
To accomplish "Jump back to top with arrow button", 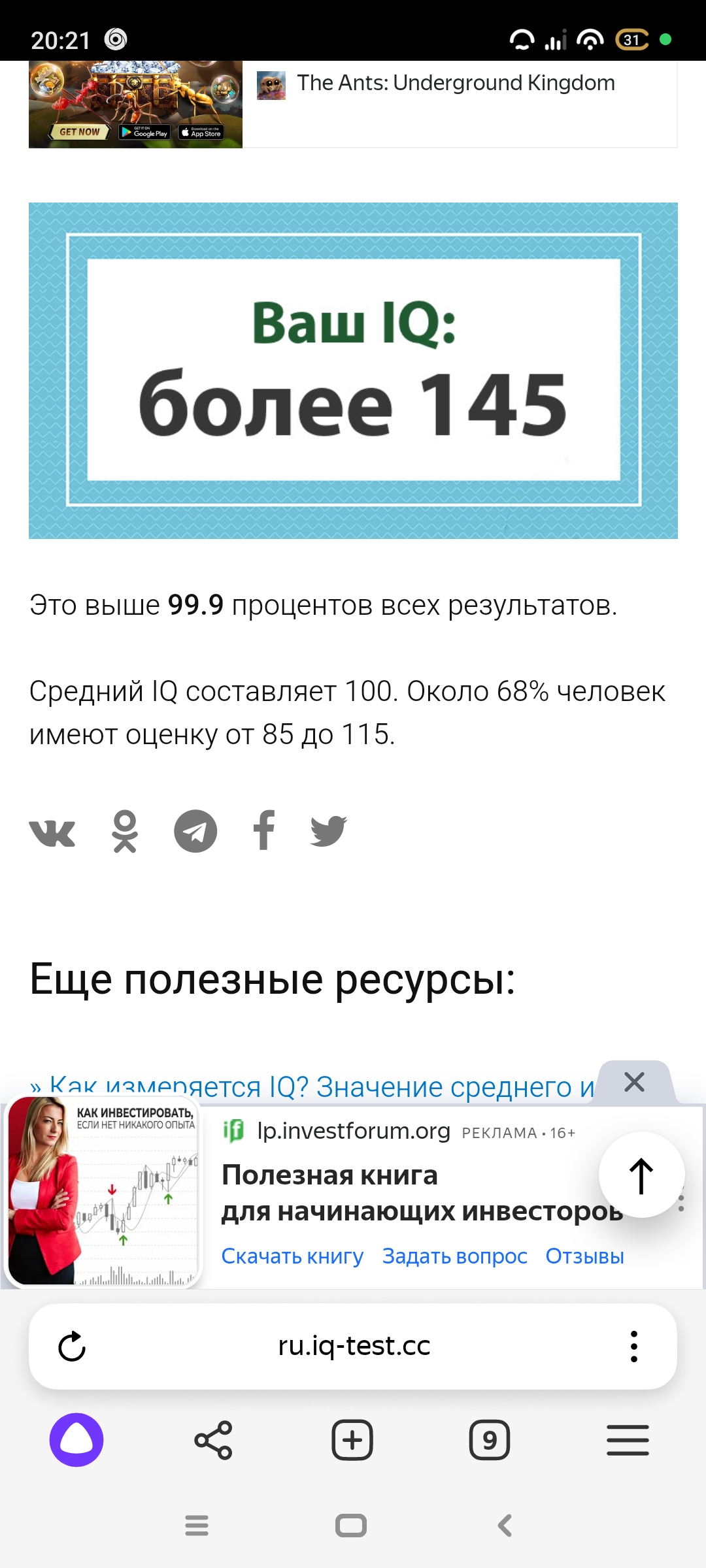I will point(641,1175).
